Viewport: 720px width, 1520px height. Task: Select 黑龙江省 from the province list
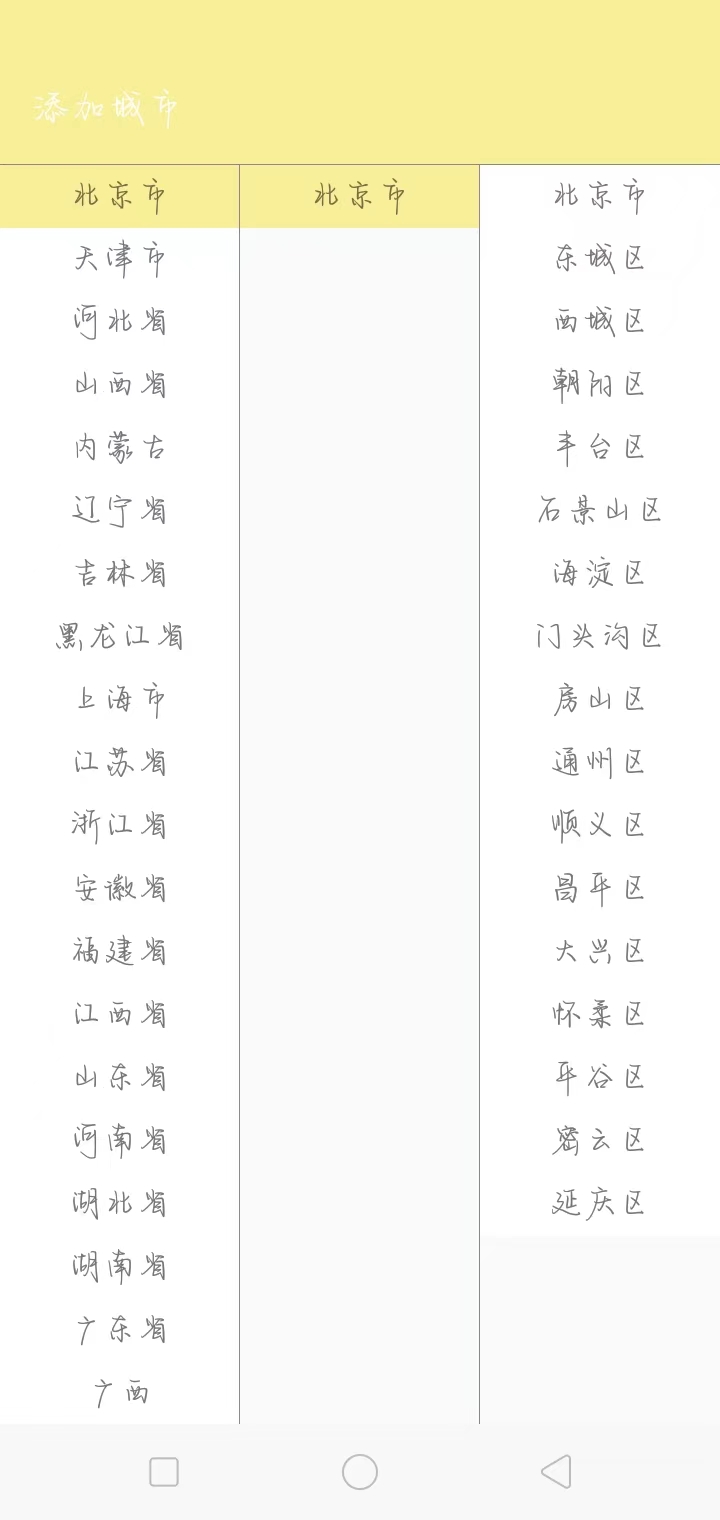(119, 636)
